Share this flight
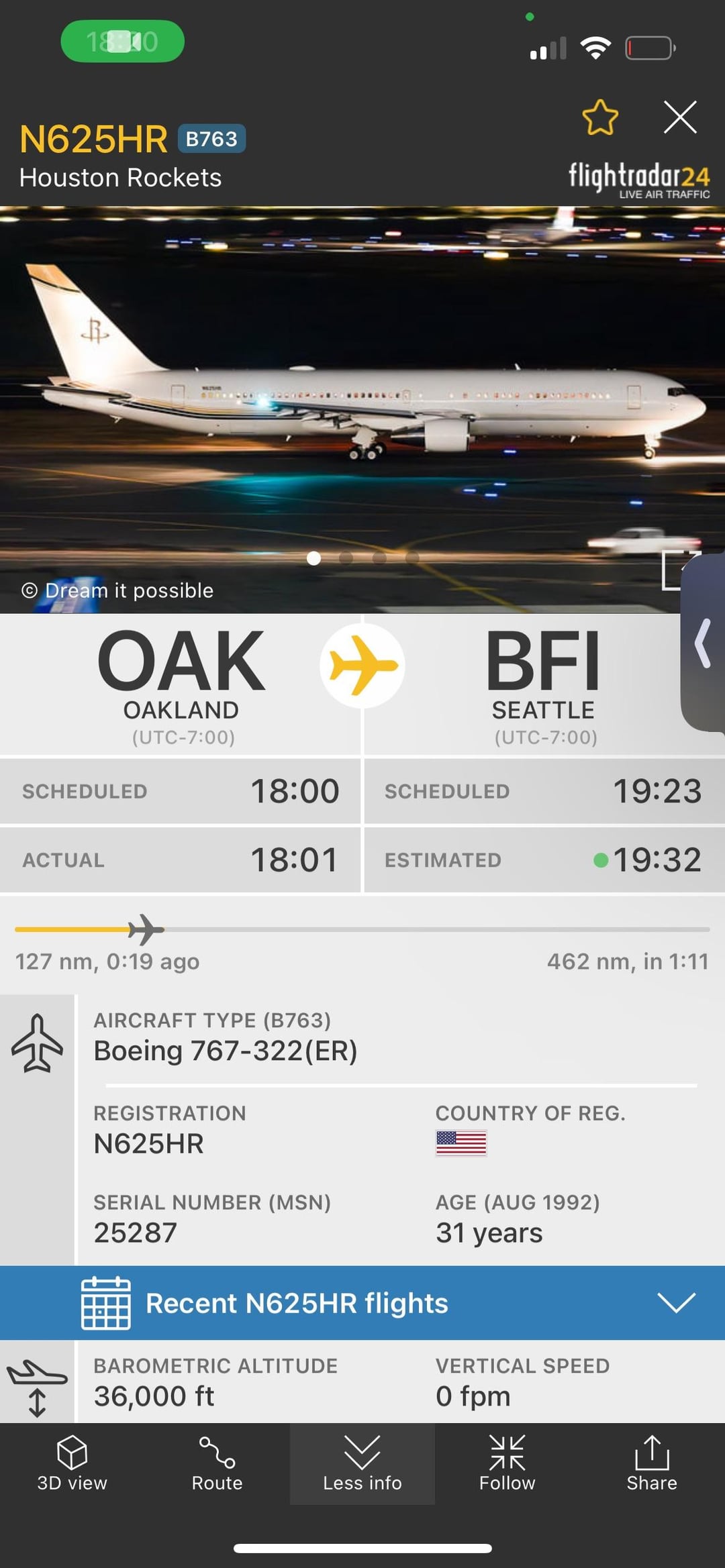725x1568 pixels. [651, 1463]
